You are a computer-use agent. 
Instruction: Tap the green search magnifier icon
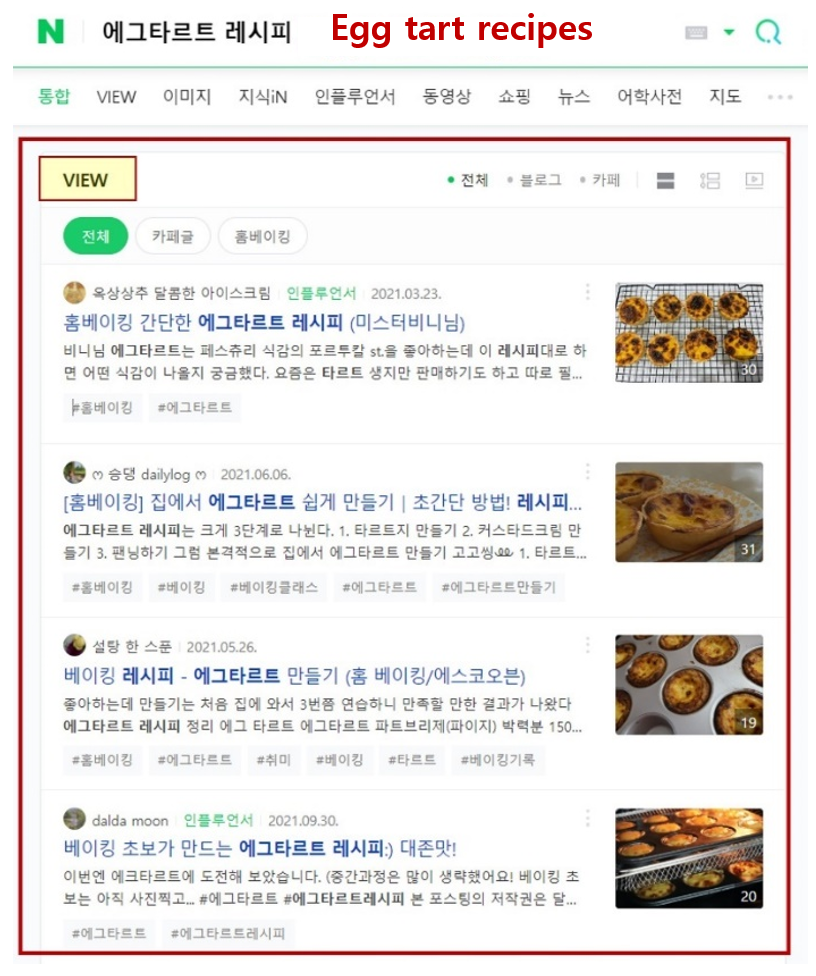(x=768, y=33)
